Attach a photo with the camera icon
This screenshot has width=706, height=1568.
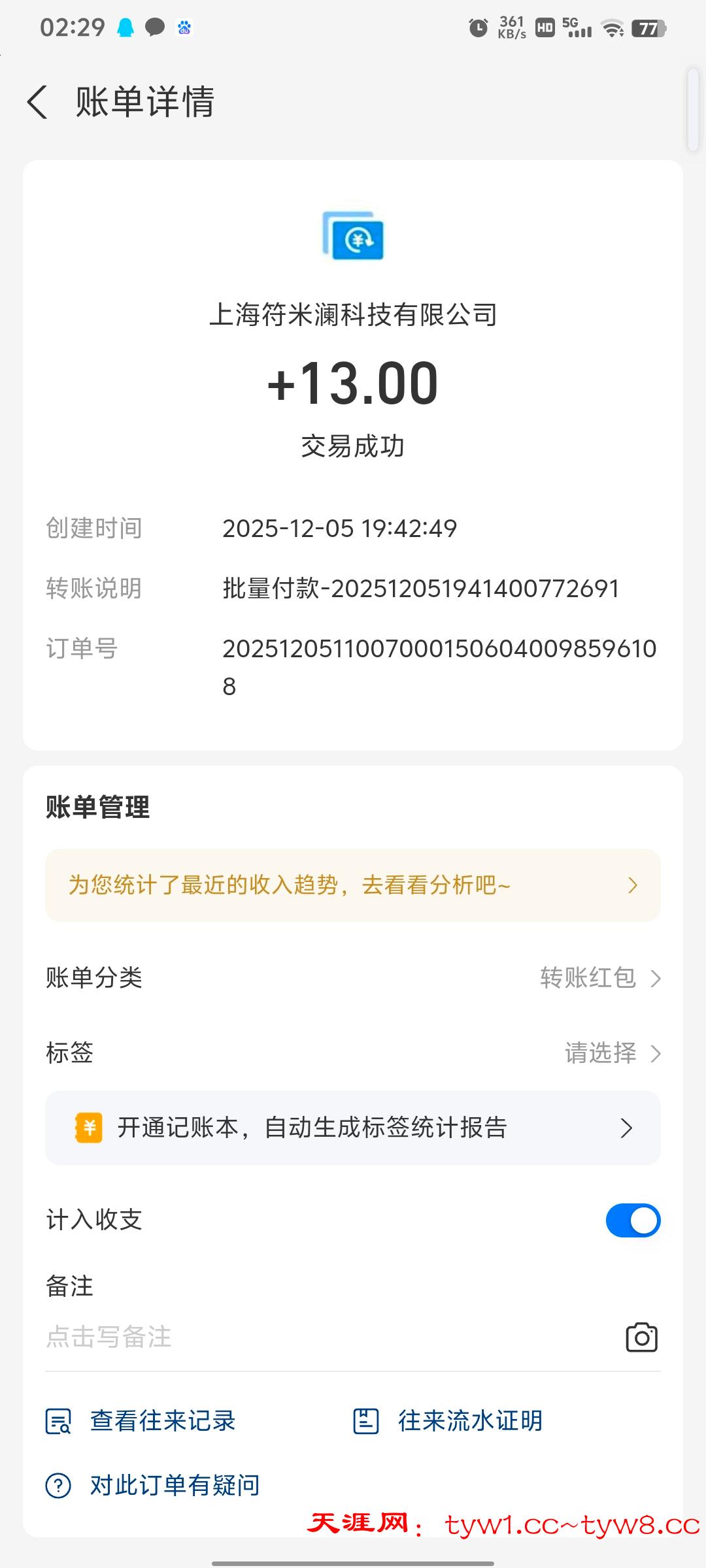point(641,1337)
